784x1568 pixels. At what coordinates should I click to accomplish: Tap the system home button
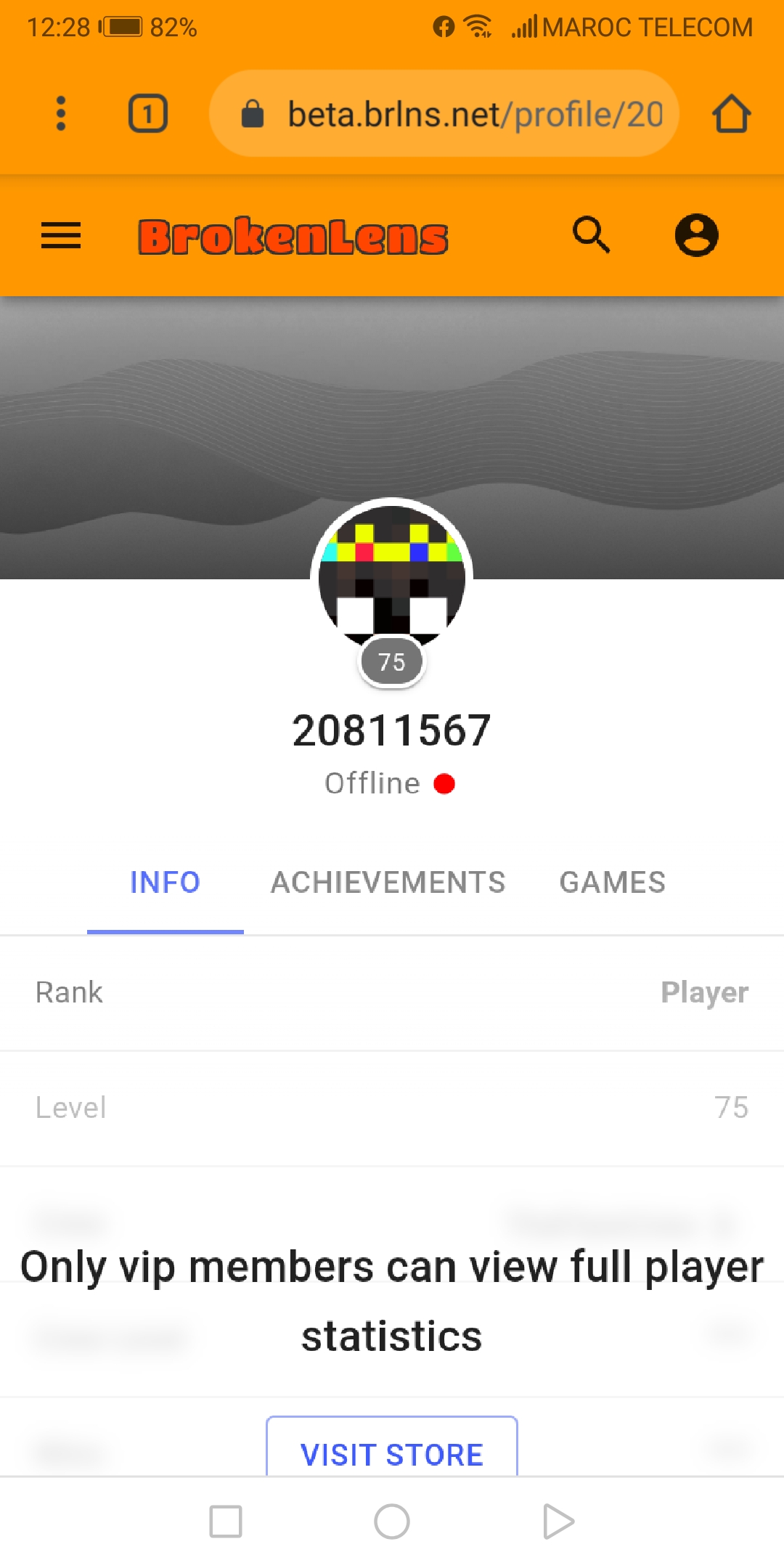[x=392, y=1522]
